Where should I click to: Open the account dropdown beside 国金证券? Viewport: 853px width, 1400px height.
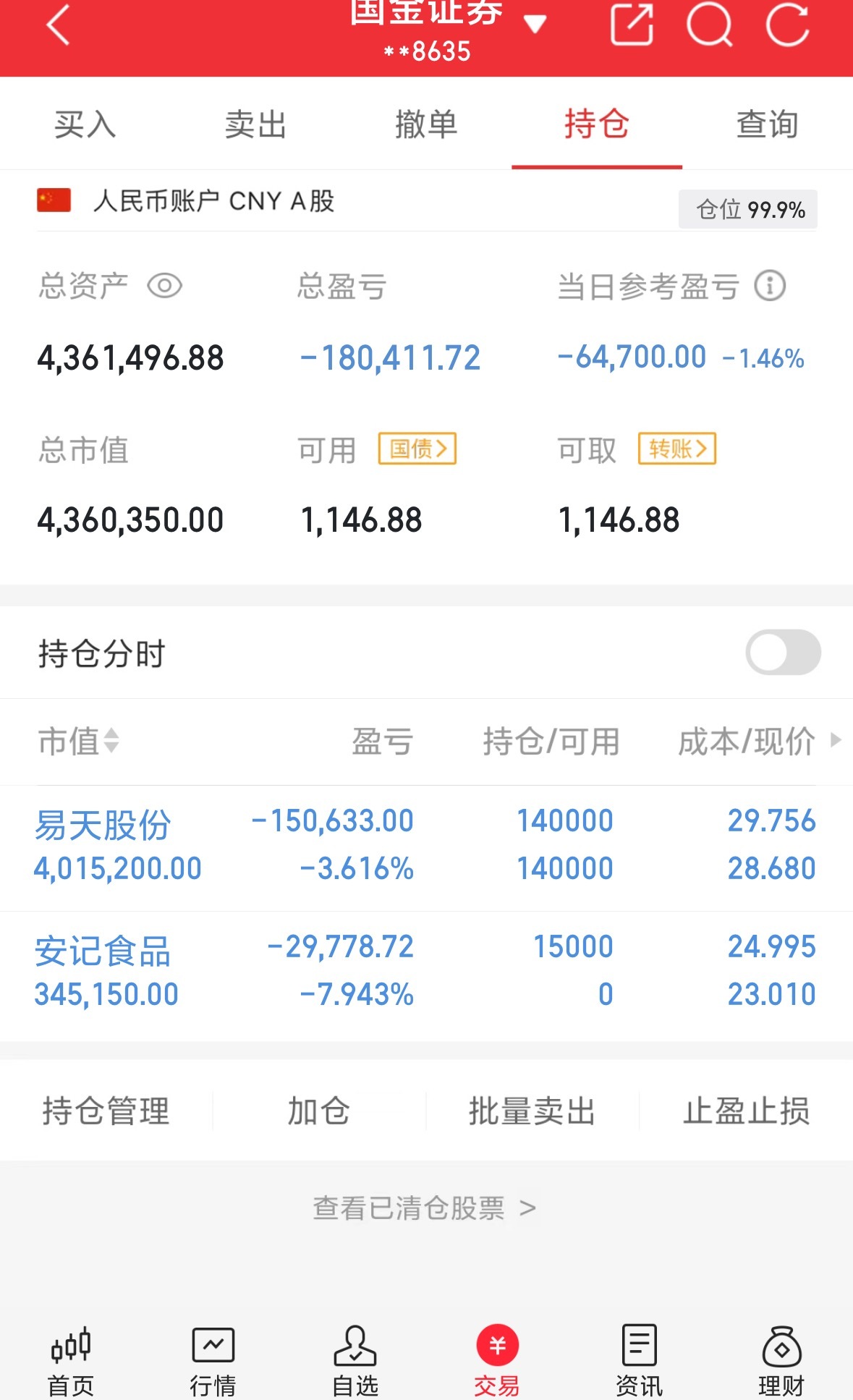[x=535, y=23]
